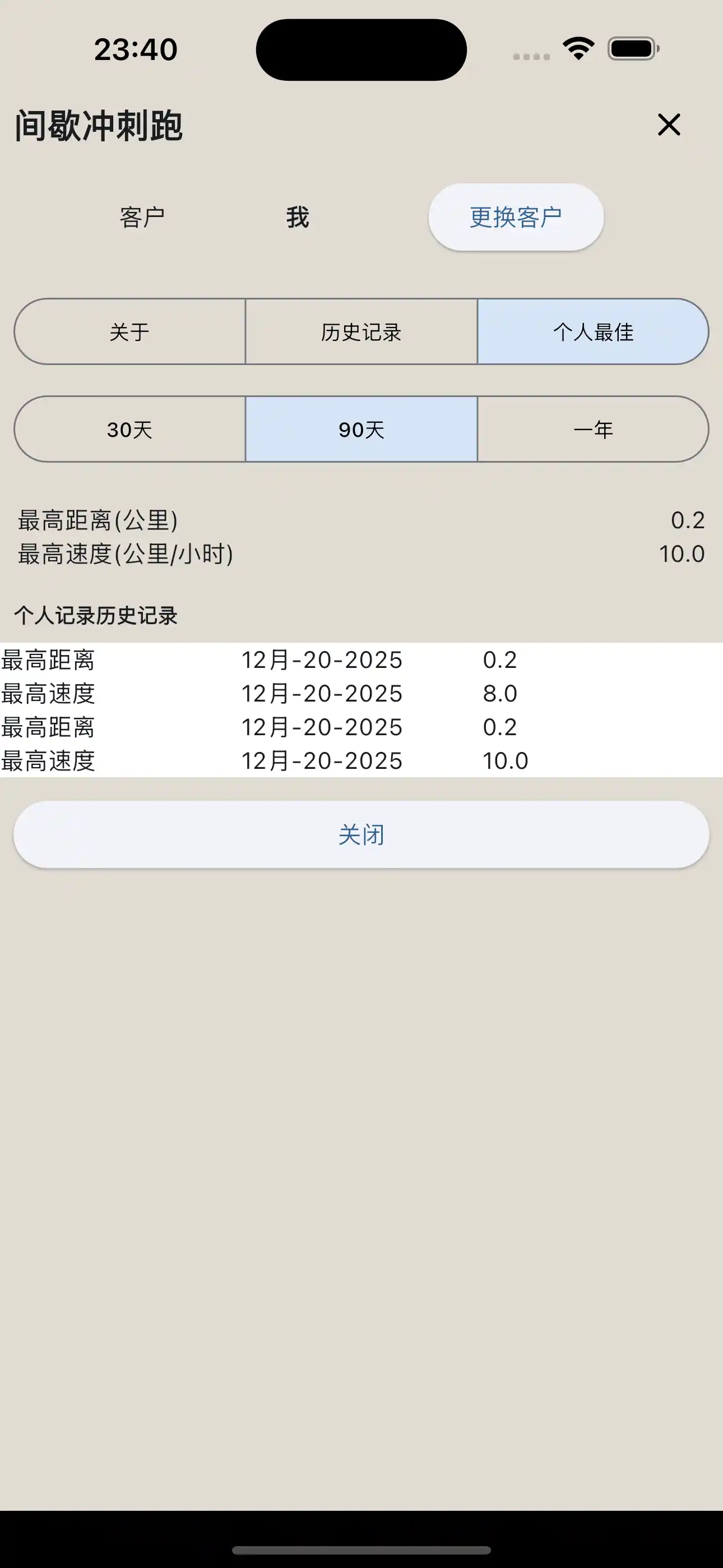Viewport: 723px width, 1568px height.
Task: Open 更换客户 to change client
Action: (x=516, y=216)
